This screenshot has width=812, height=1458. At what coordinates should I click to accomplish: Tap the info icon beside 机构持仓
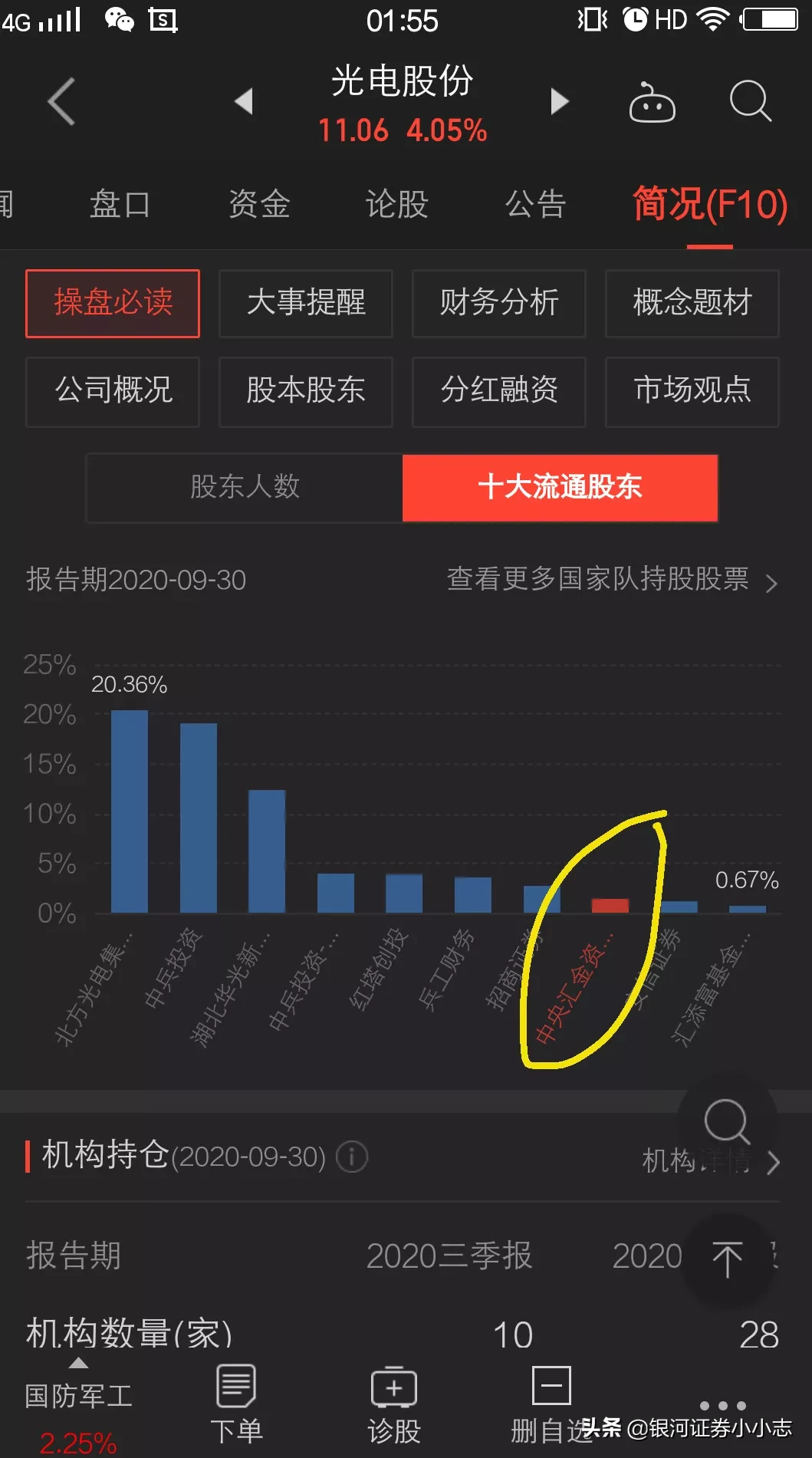point(353,1156)
